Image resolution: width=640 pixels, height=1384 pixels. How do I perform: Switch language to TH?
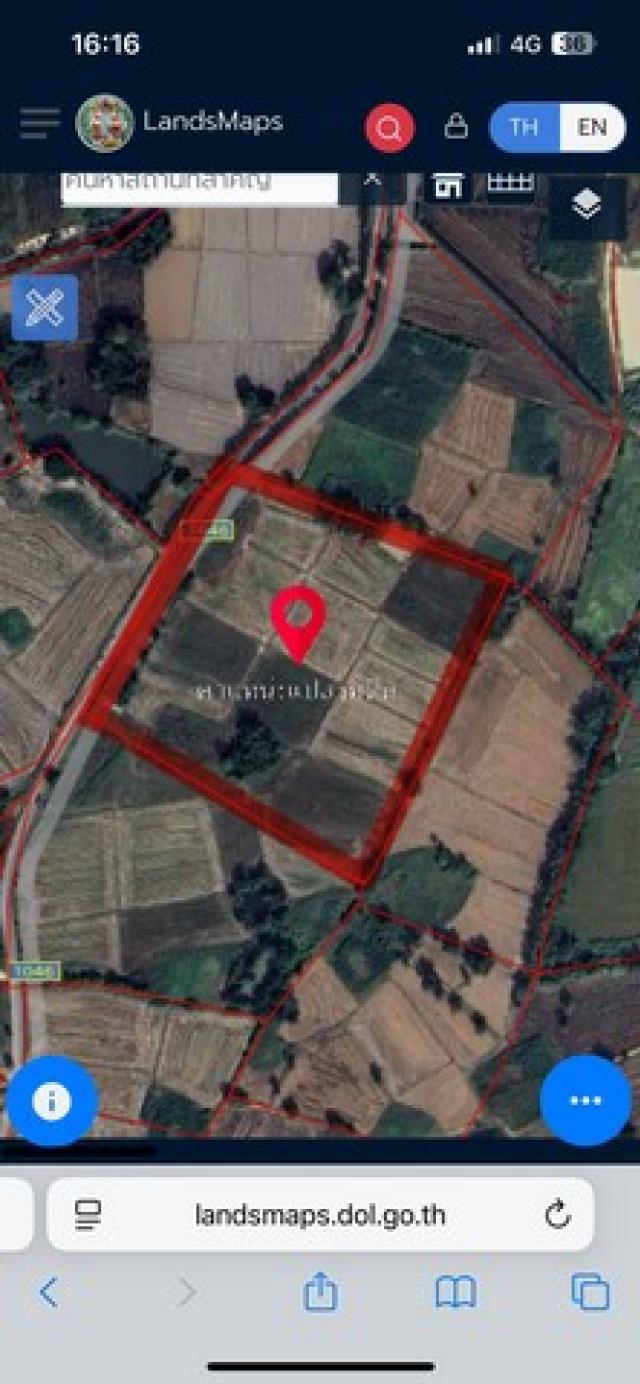(x=524, y=127)
